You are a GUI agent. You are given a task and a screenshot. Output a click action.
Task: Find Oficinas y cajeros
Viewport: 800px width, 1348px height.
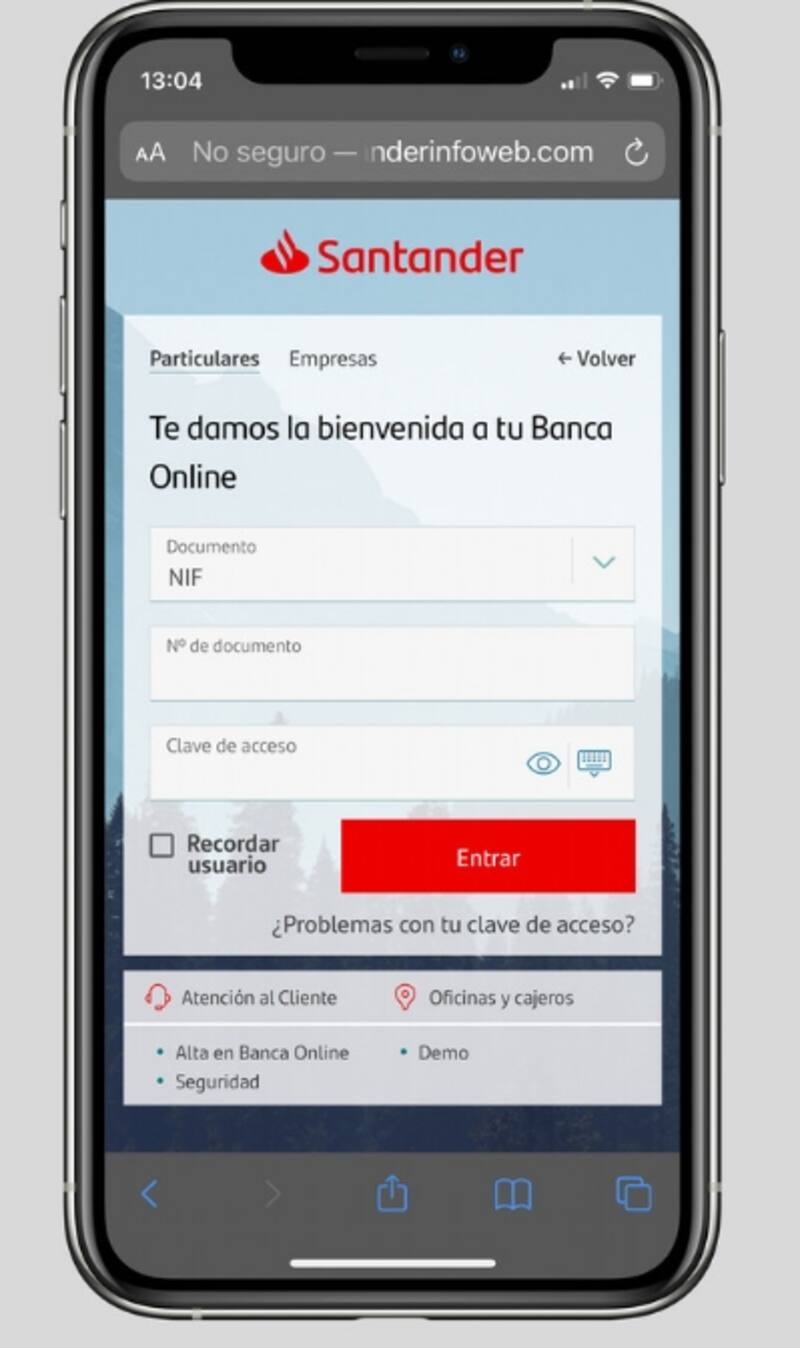pyautogui.click(x=500, y=998)
